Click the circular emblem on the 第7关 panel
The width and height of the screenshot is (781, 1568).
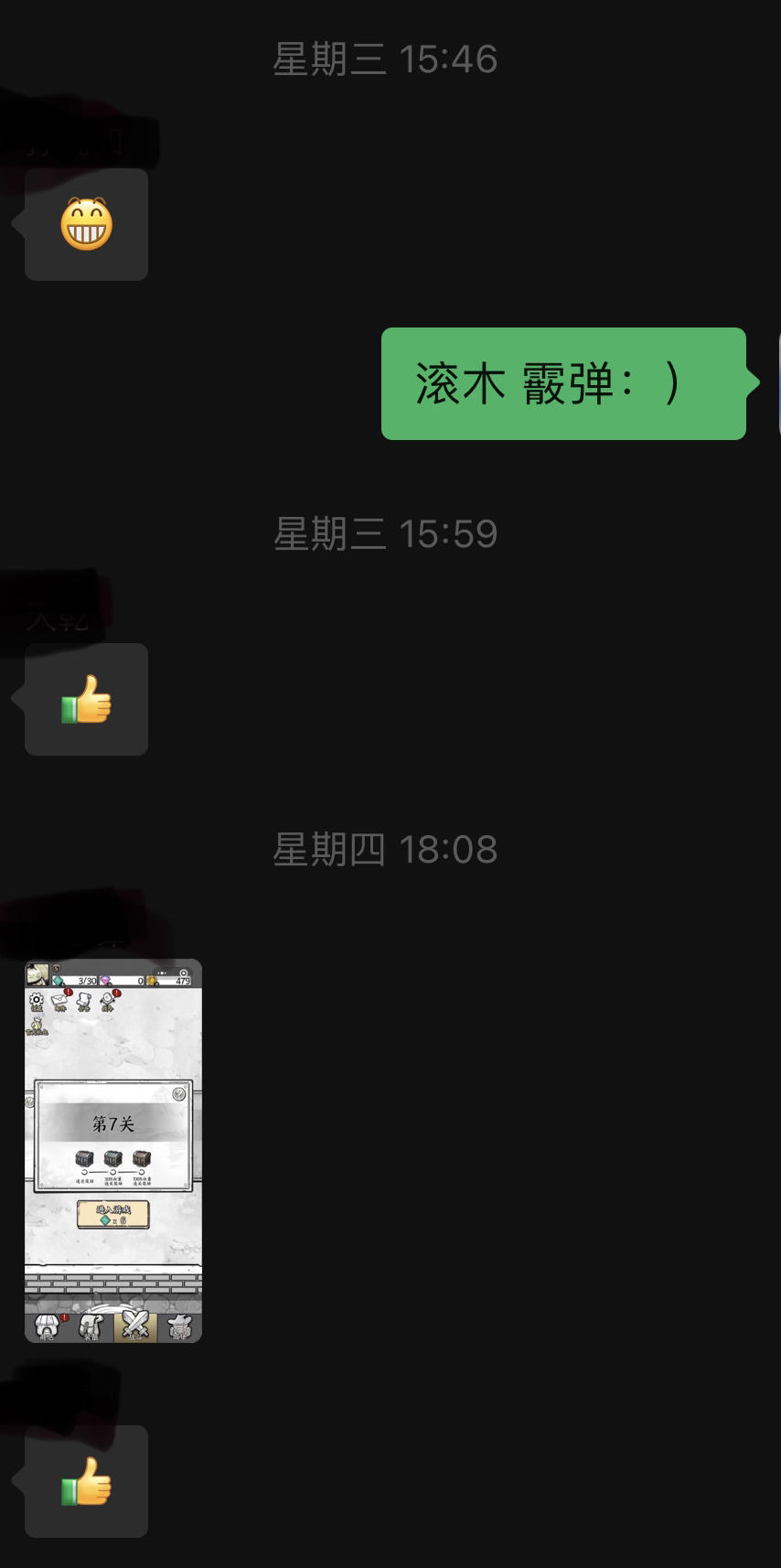coord(178,1094)
